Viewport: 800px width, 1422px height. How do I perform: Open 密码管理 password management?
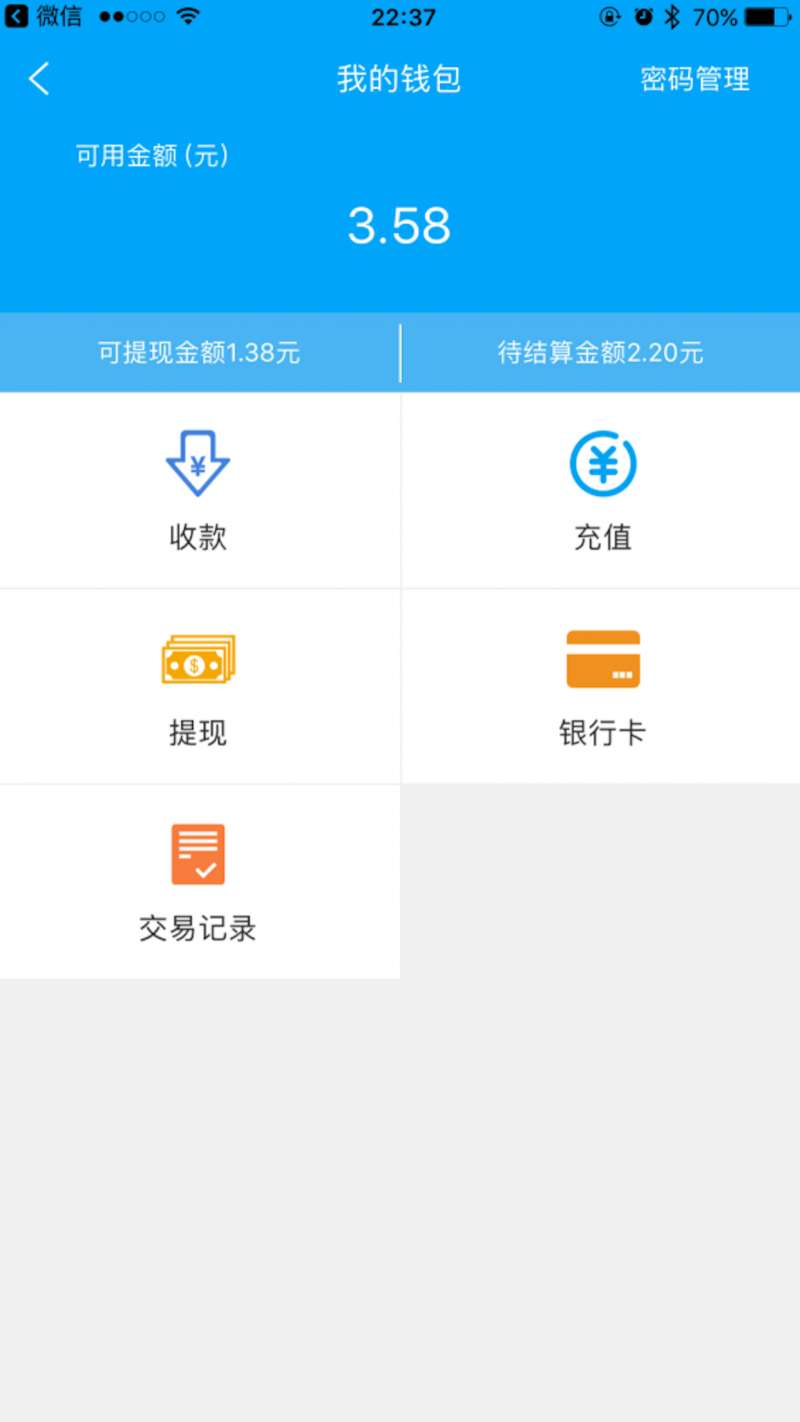tap(695, 79)
